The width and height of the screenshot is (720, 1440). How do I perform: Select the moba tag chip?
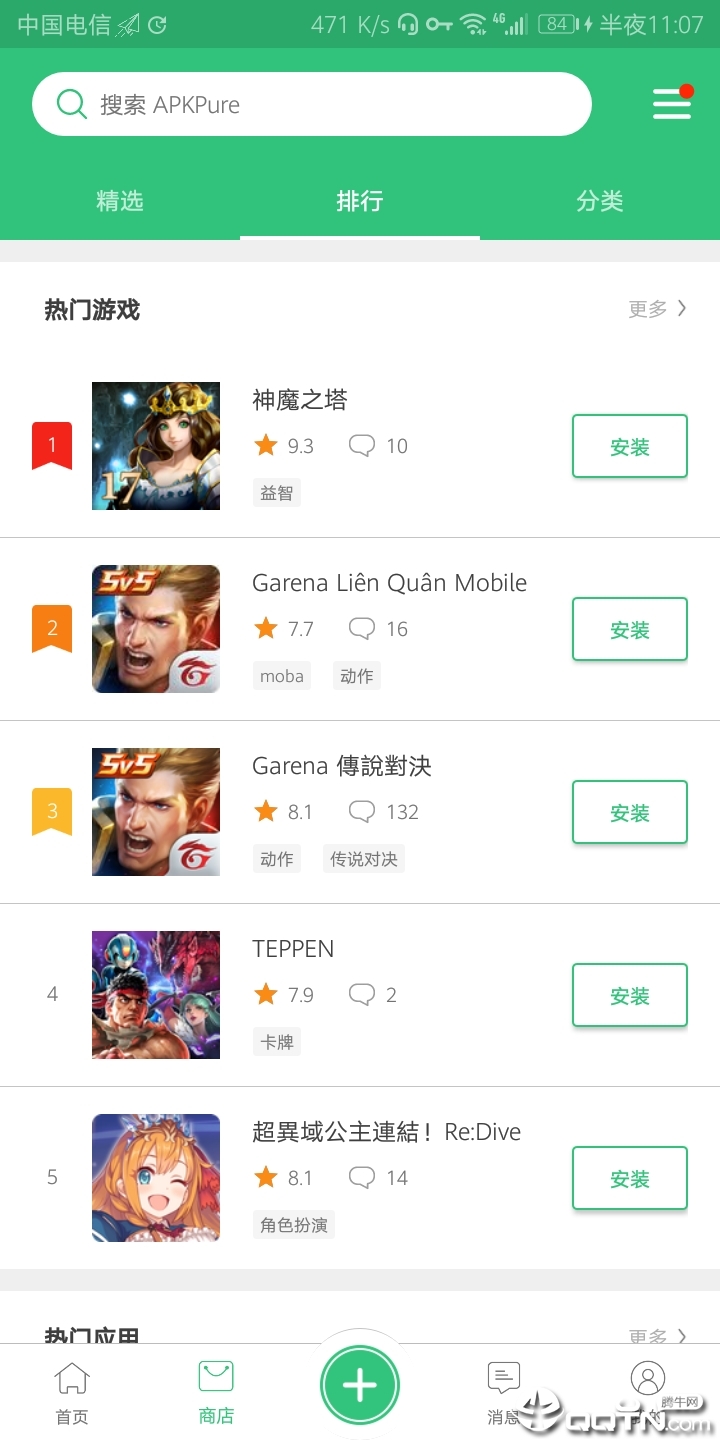pyautogui.click(x=282, y=676)
